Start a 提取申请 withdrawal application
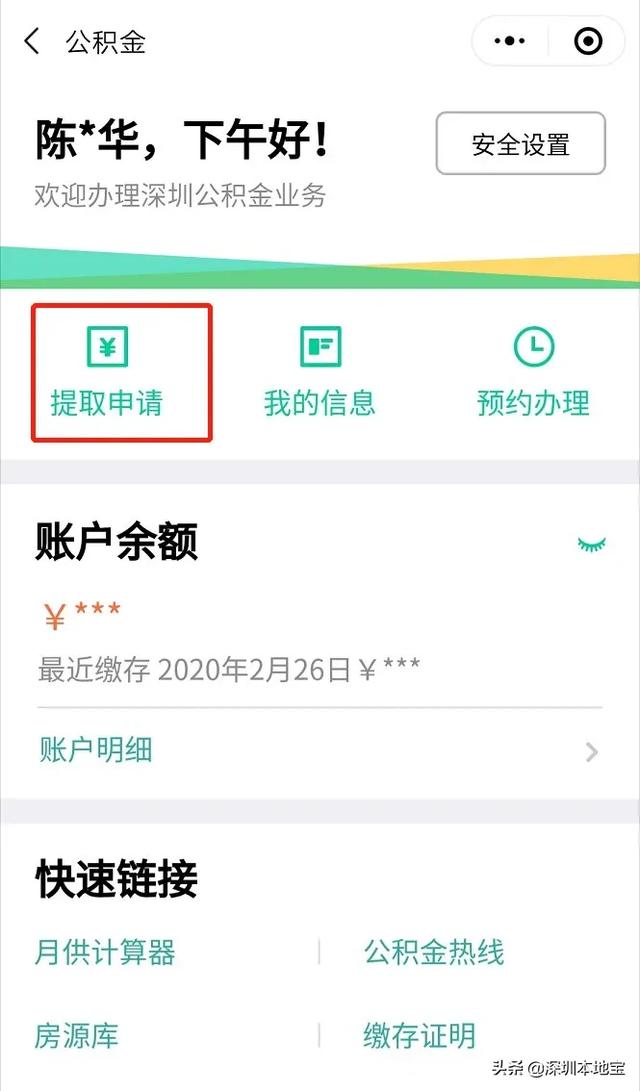 click(x=107, y=372)
